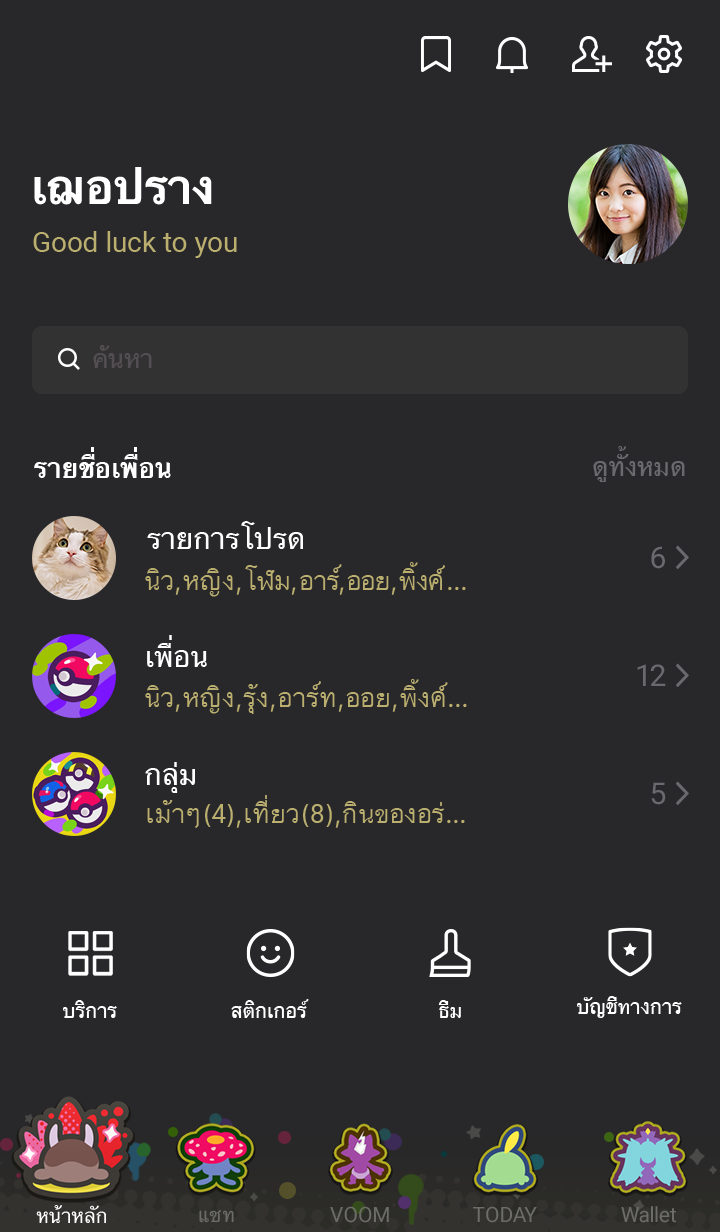Viewport: 720px width, 1232px height.
Task: Tap ดูทั้งหมด to see all friends
Action: pyautogui.click(x=638, y=468)
